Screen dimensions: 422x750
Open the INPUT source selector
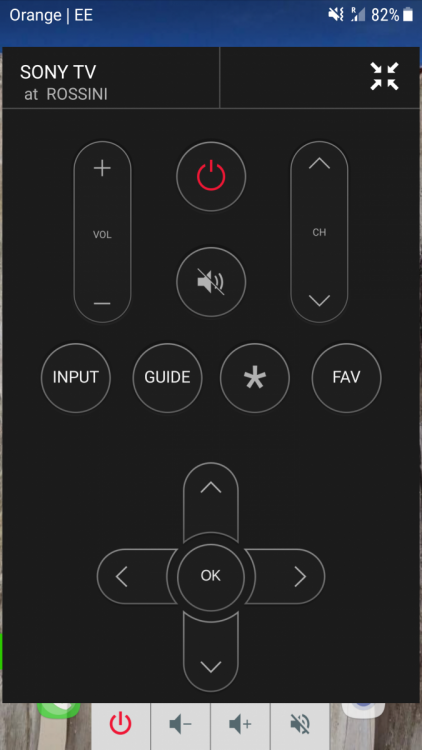[76, 377]
